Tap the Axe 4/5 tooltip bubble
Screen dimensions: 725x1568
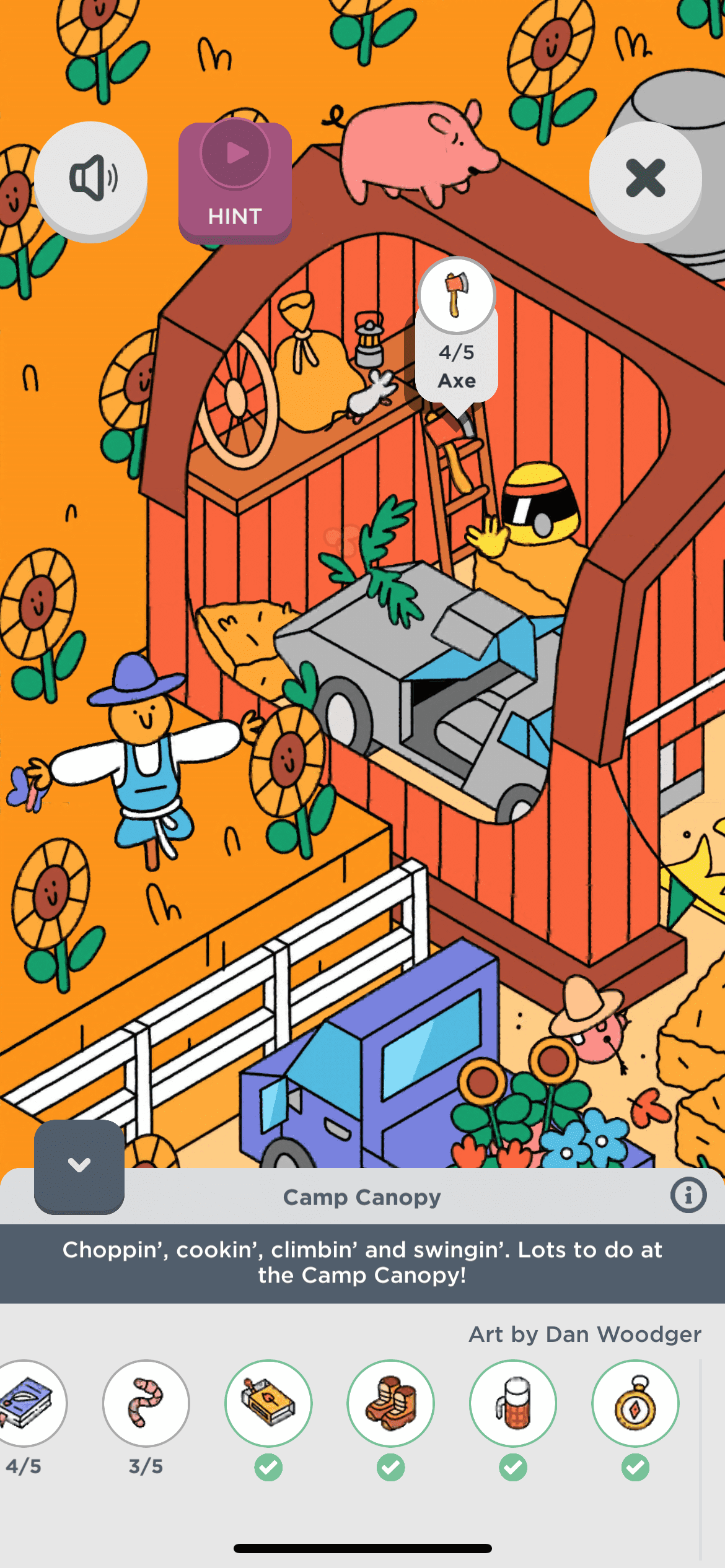tap(457, 334)
